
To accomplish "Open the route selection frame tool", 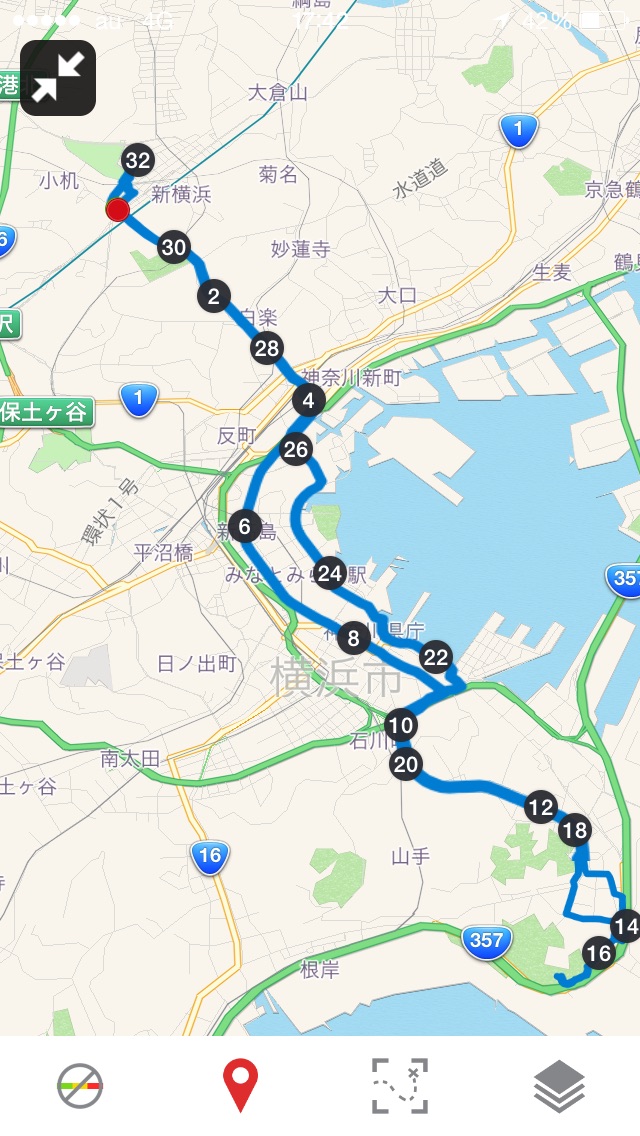I will point(400,1086).
